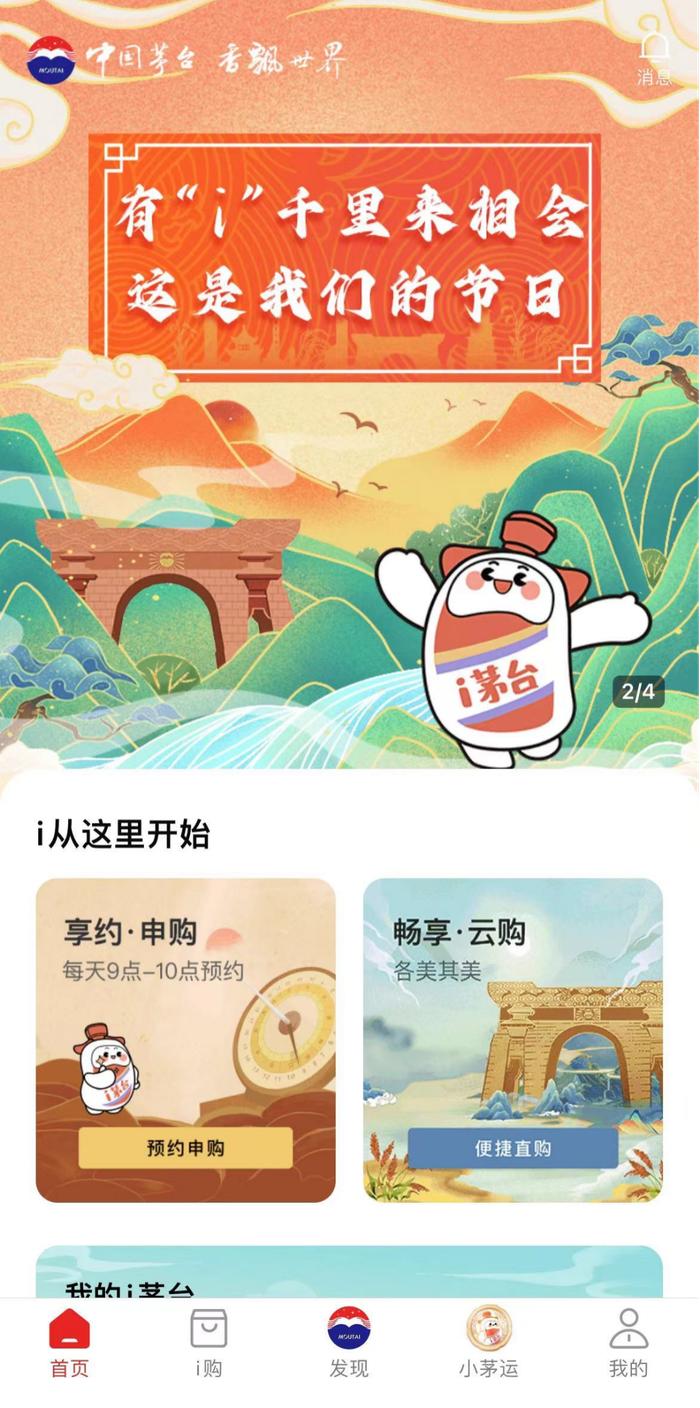
Task: Open the 消息 notifications bell
Action: click(655, 58)
